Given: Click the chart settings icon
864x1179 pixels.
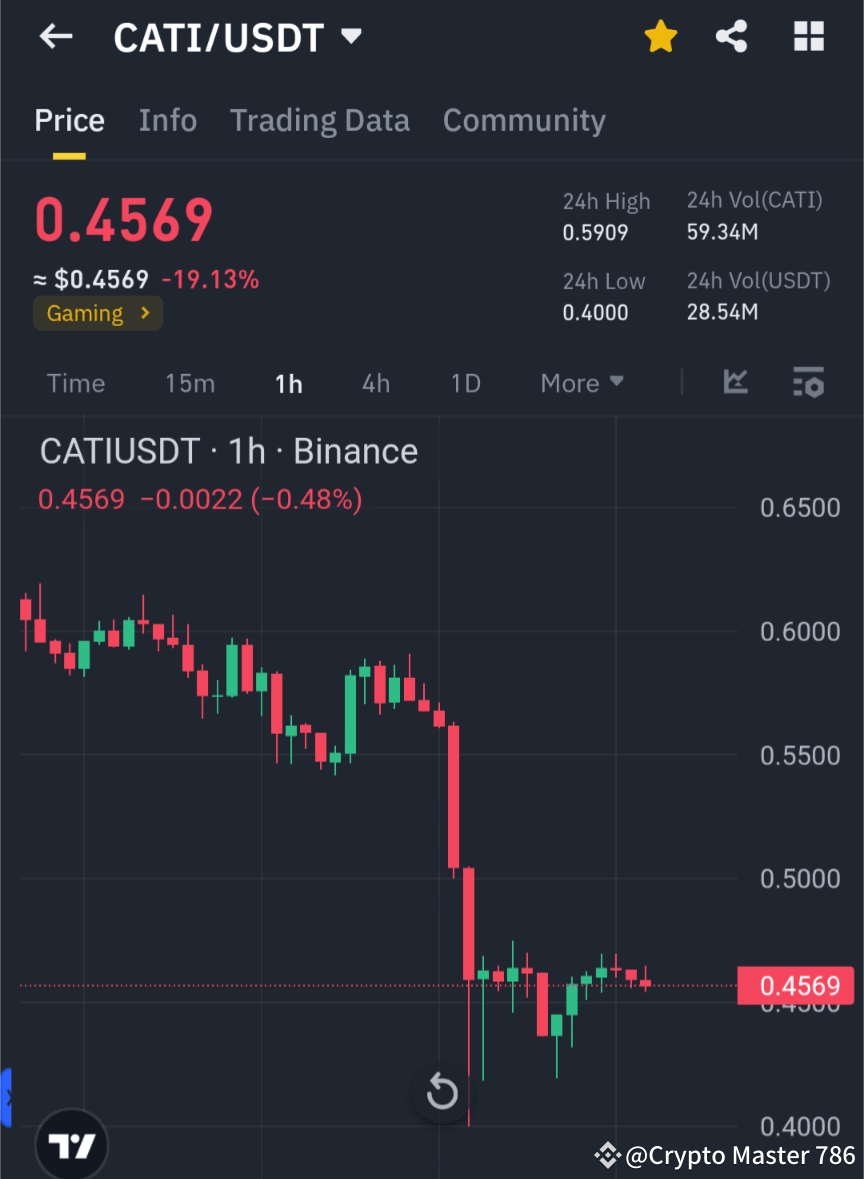Looking at the screenshot, I should 808,383.
